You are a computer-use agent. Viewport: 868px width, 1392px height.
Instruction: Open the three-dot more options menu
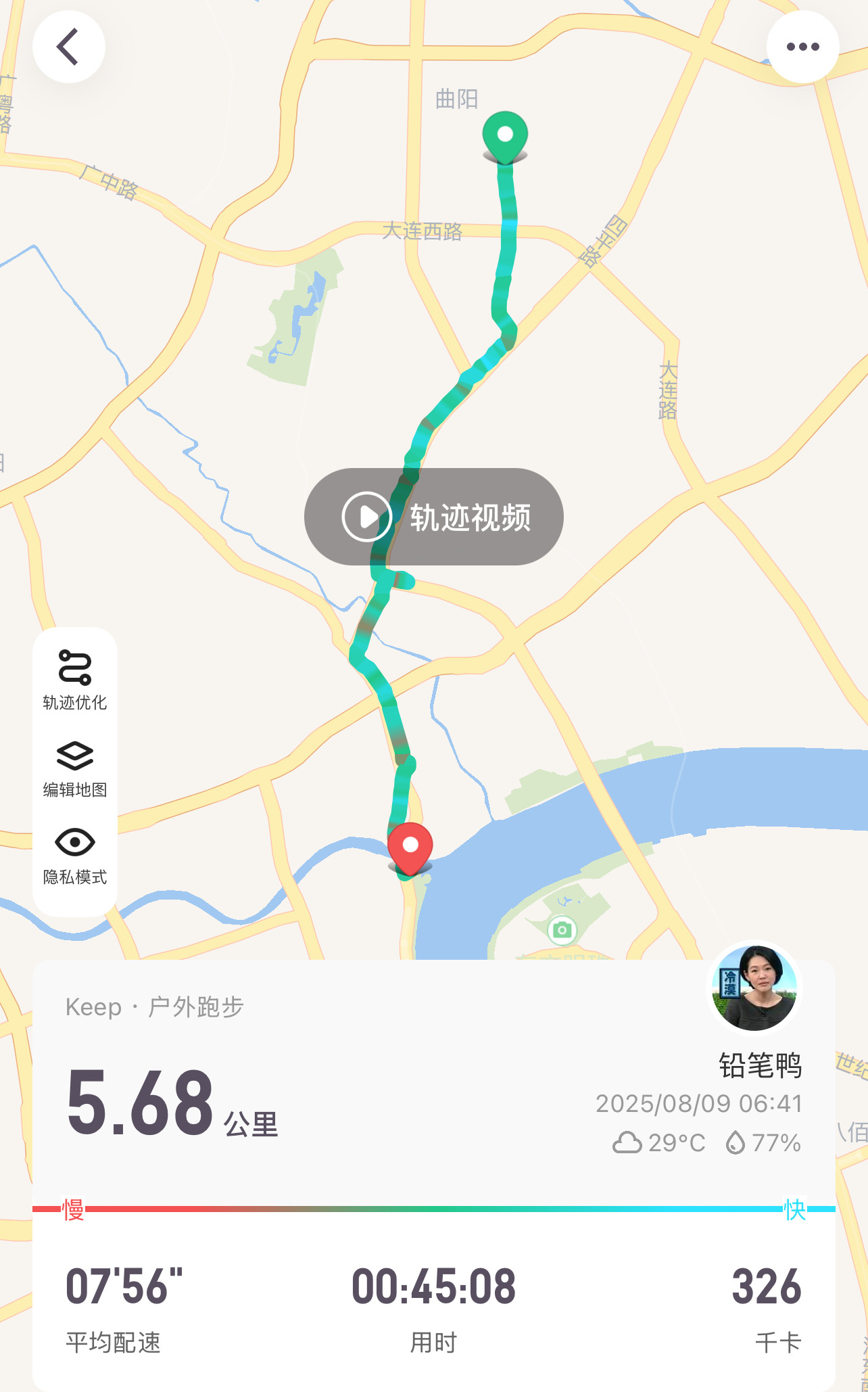click(802, 47)
